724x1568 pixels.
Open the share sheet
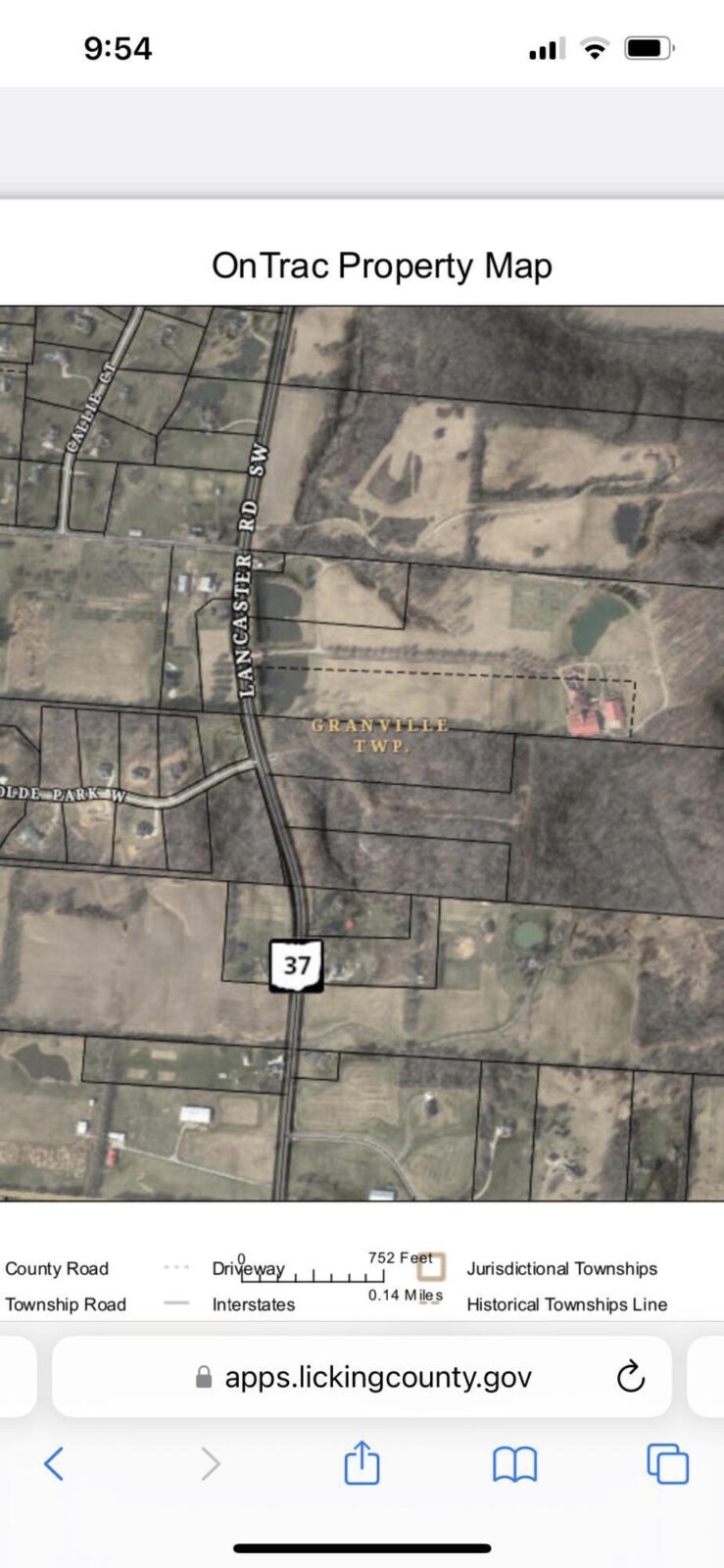tap(362, 1463)
